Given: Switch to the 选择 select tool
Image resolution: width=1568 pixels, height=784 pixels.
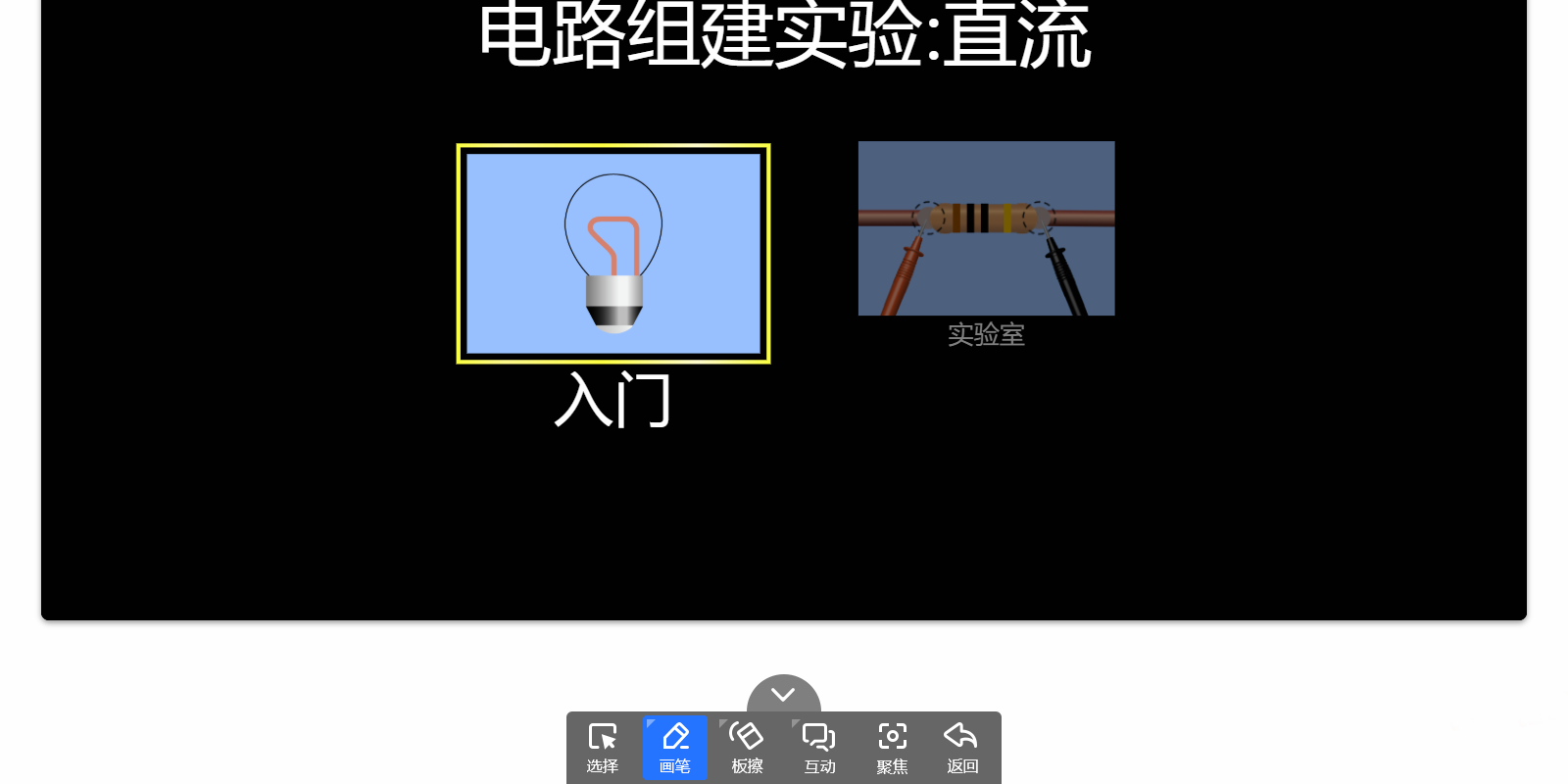Looking at the screenshot, I should point(602,748).
